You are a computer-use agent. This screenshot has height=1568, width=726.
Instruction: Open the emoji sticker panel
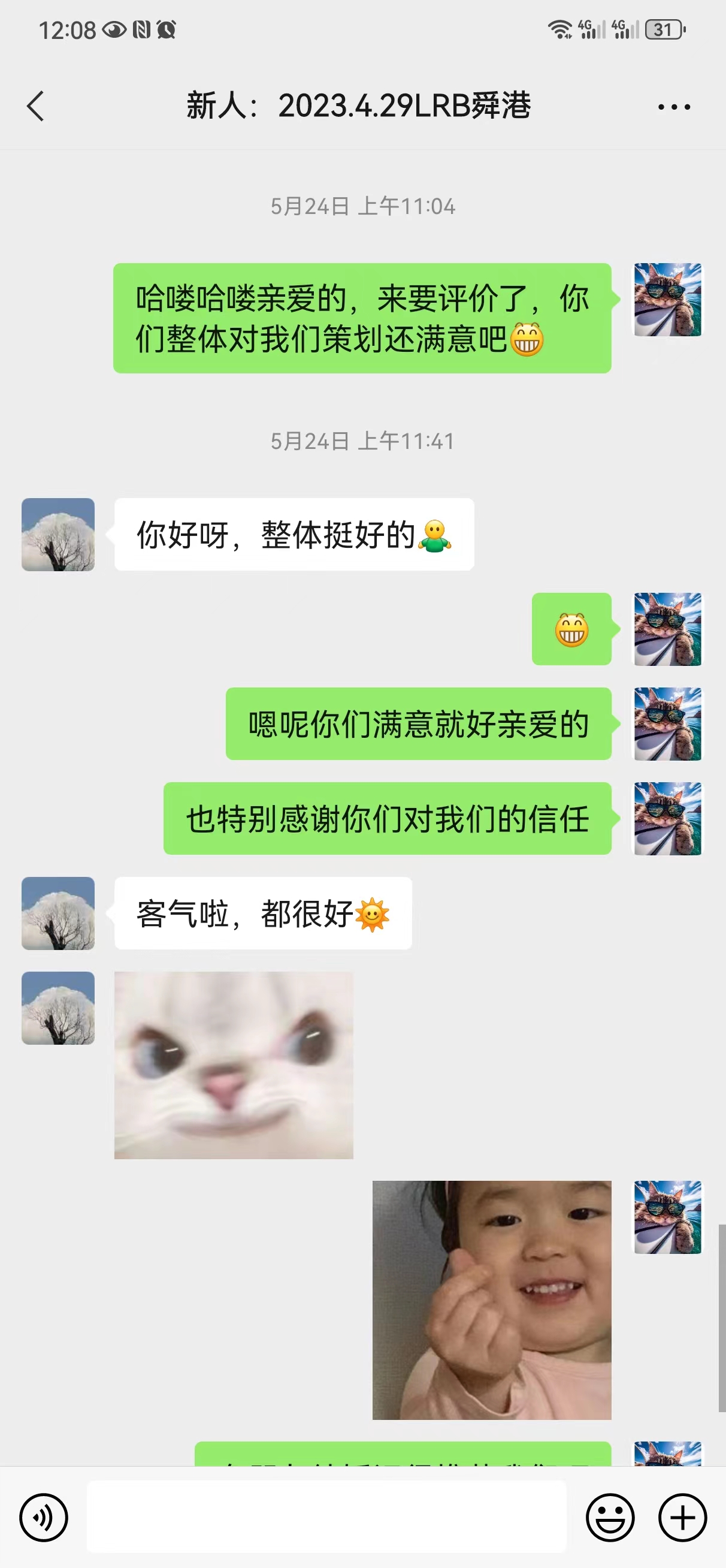pyautogui.click(x=610, y=1517)
